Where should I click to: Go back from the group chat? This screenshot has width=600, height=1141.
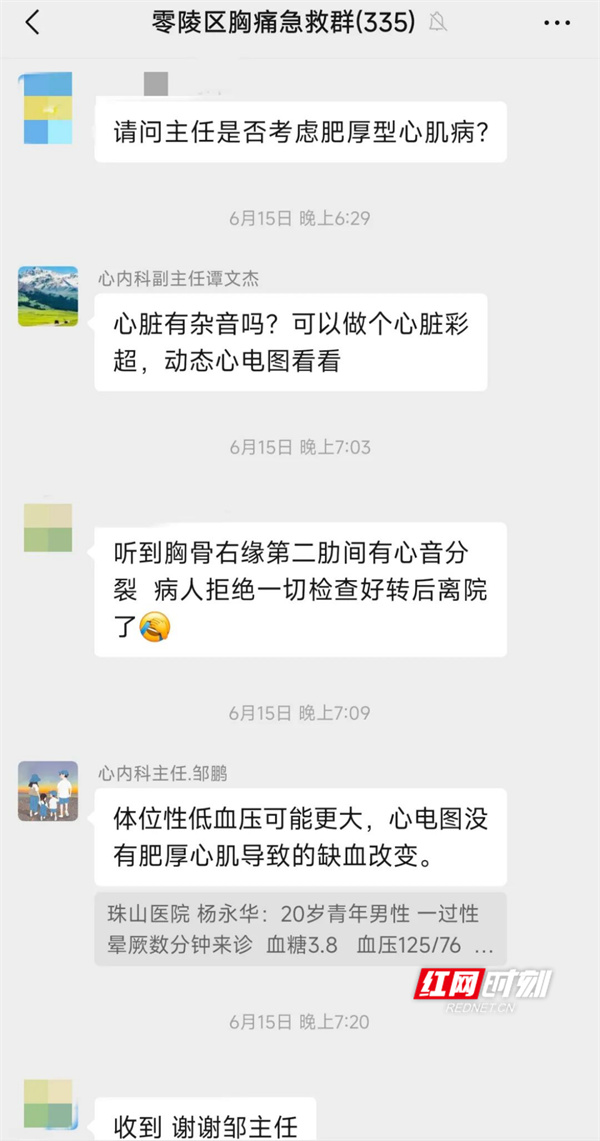click(32, 23)
